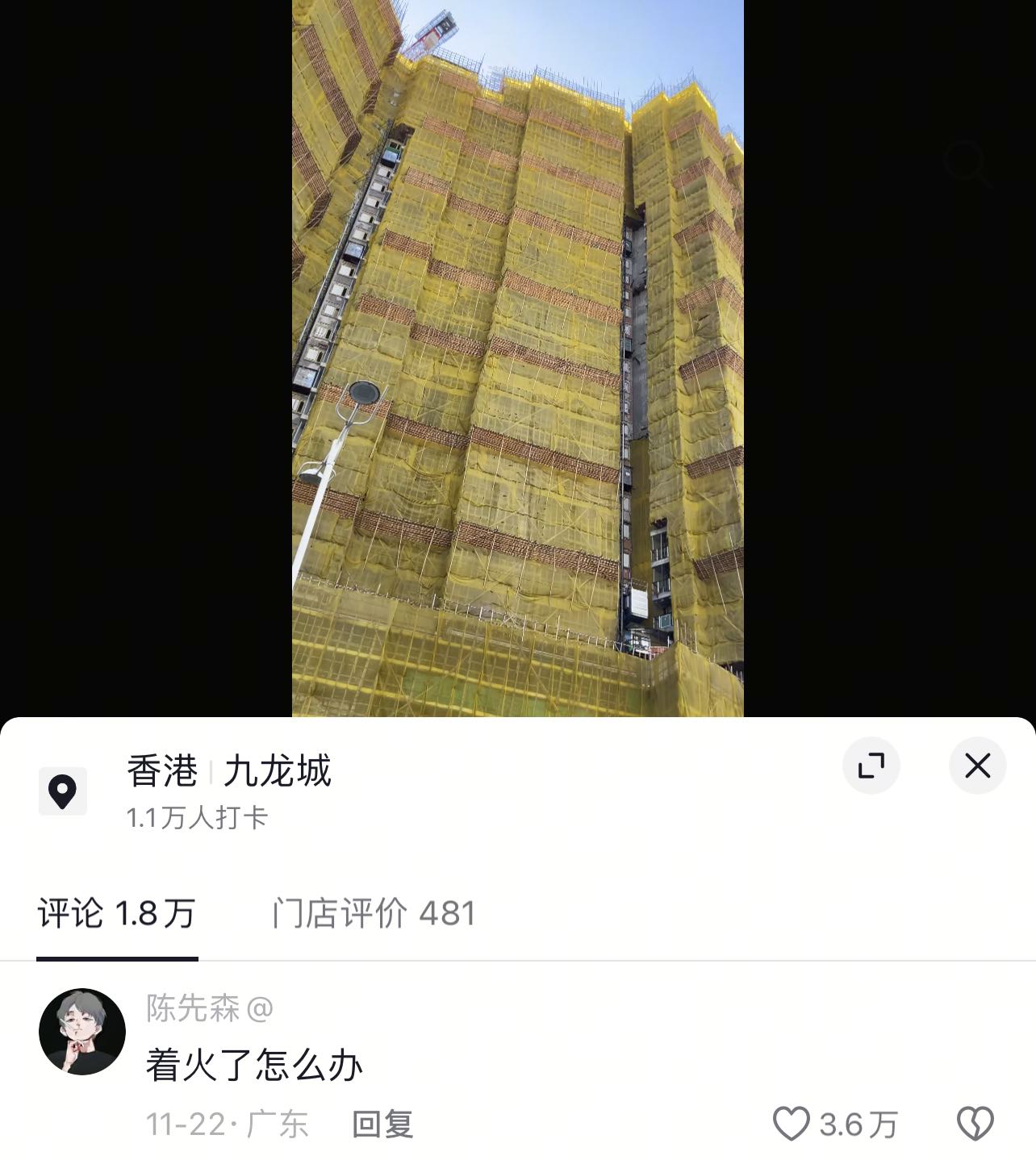Switch to the 门店评价 tab
The height and width of the screenshot is (1160, 1036).
[x=374, y=914]
